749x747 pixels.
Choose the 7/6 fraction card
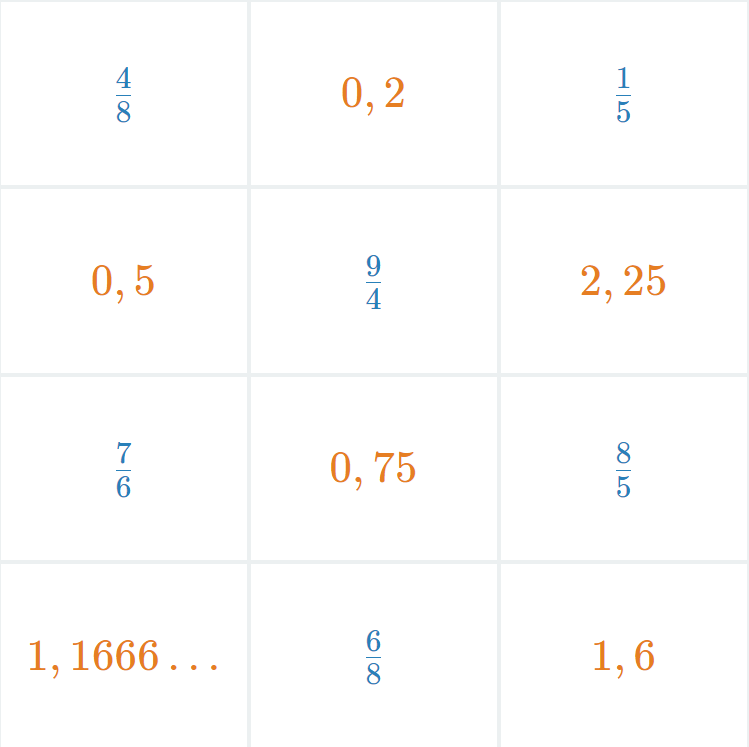[123, 469]
